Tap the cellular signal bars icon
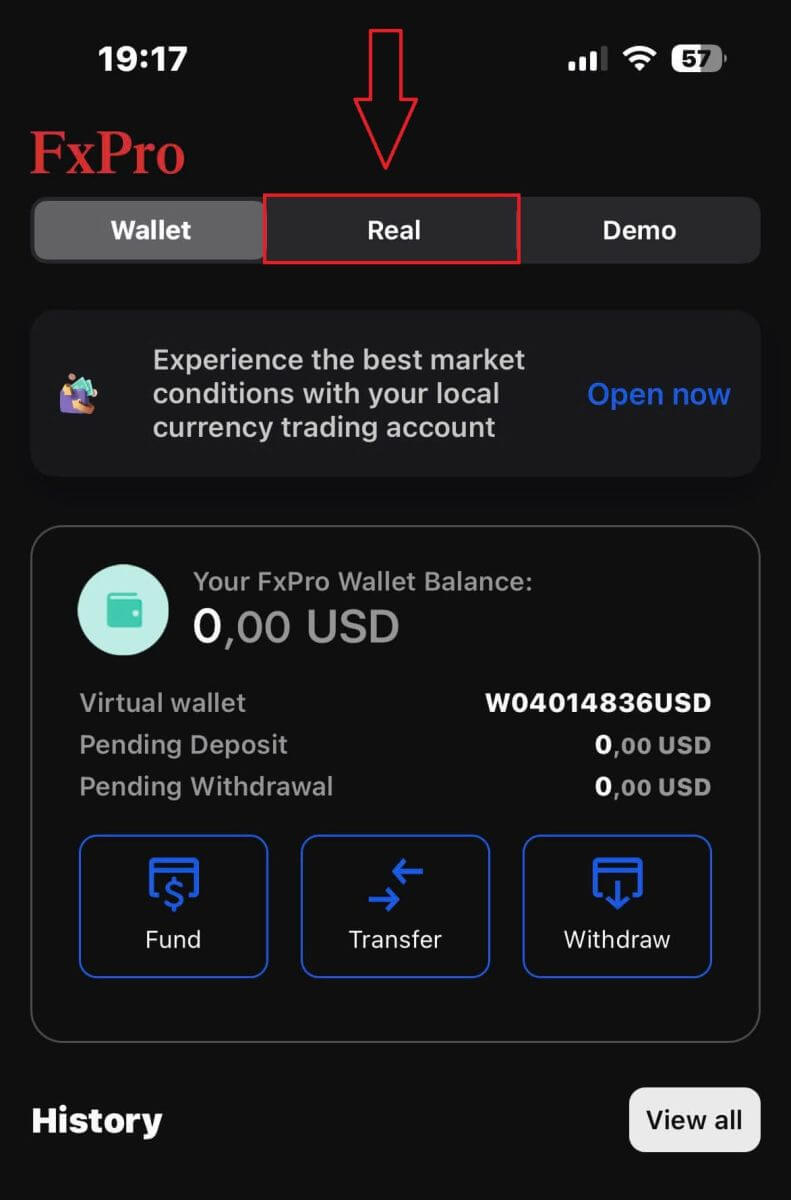This screenshot has height=1200, width=791. tap(585, 58)
